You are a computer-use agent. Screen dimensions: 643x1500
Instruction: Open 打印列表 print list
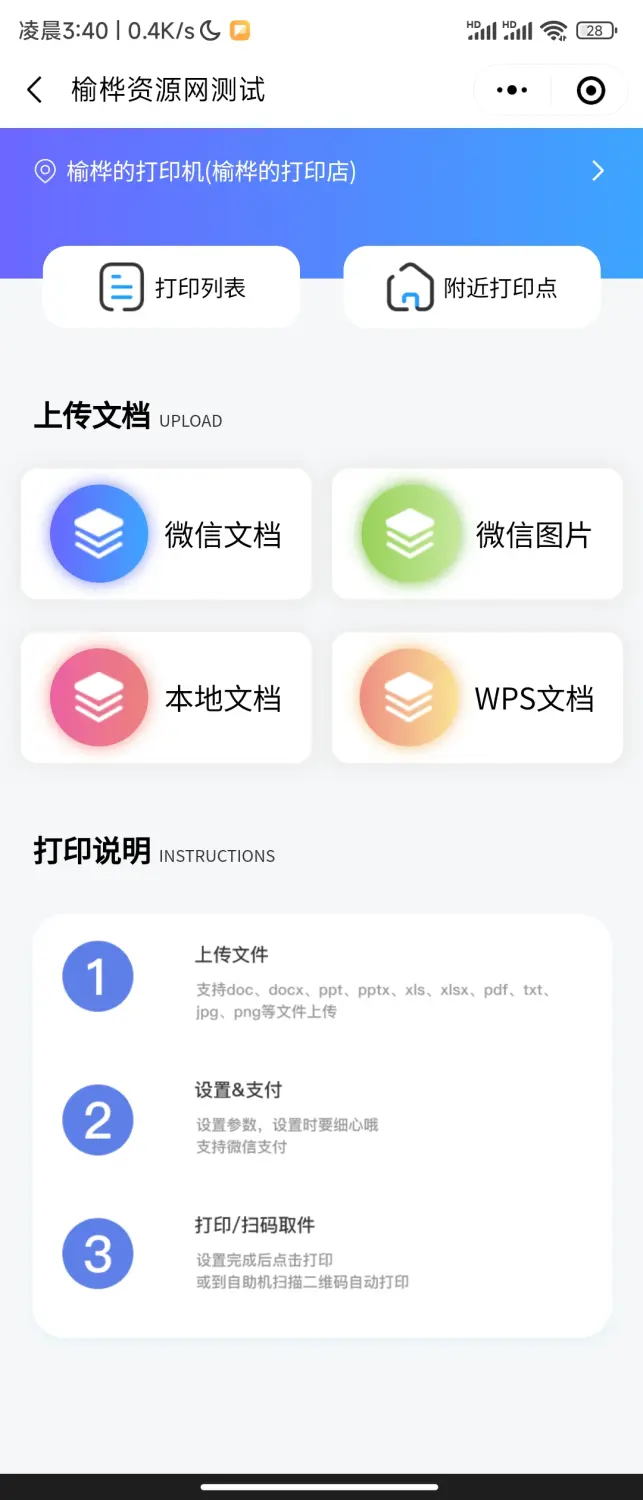point(171,288)
